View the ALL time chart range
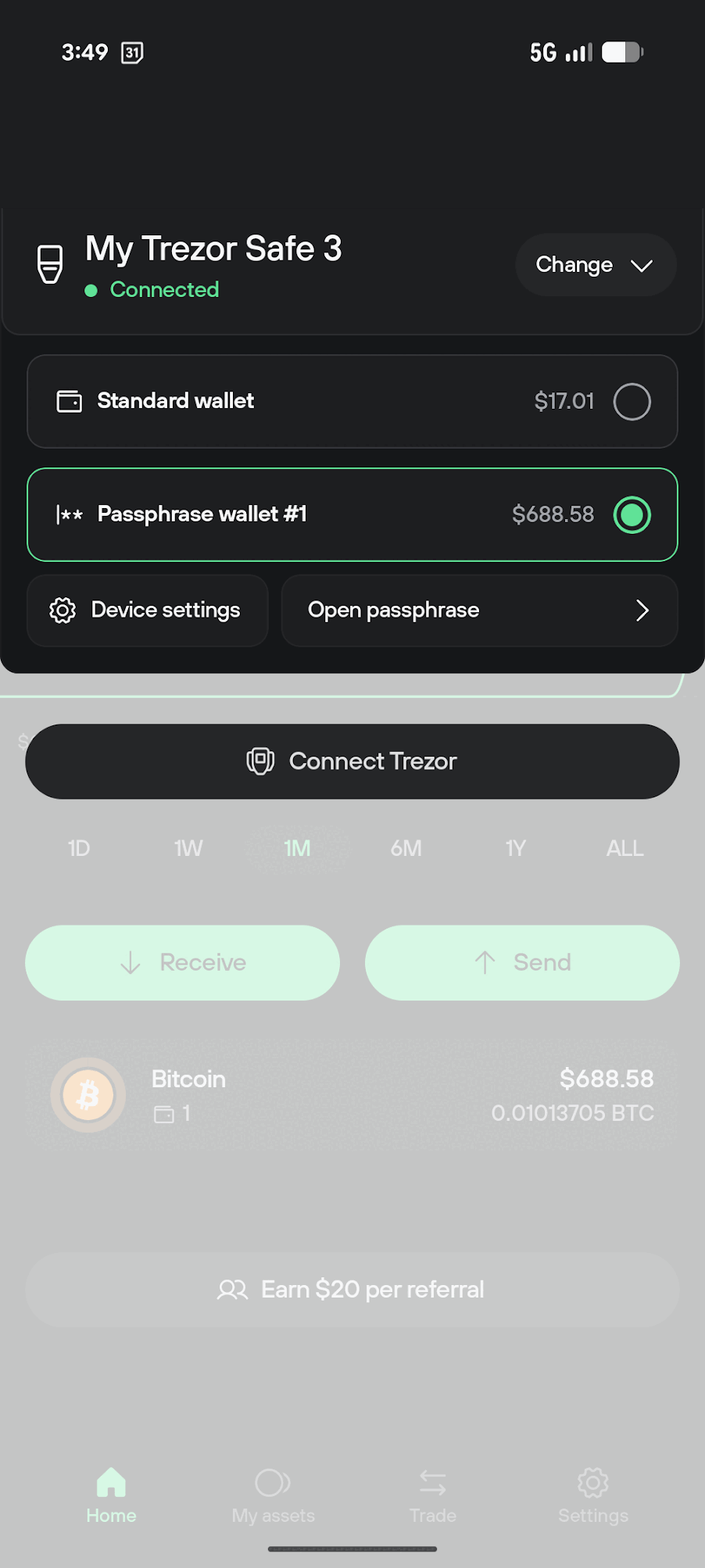705x1568 pixels. coord(625,848)
